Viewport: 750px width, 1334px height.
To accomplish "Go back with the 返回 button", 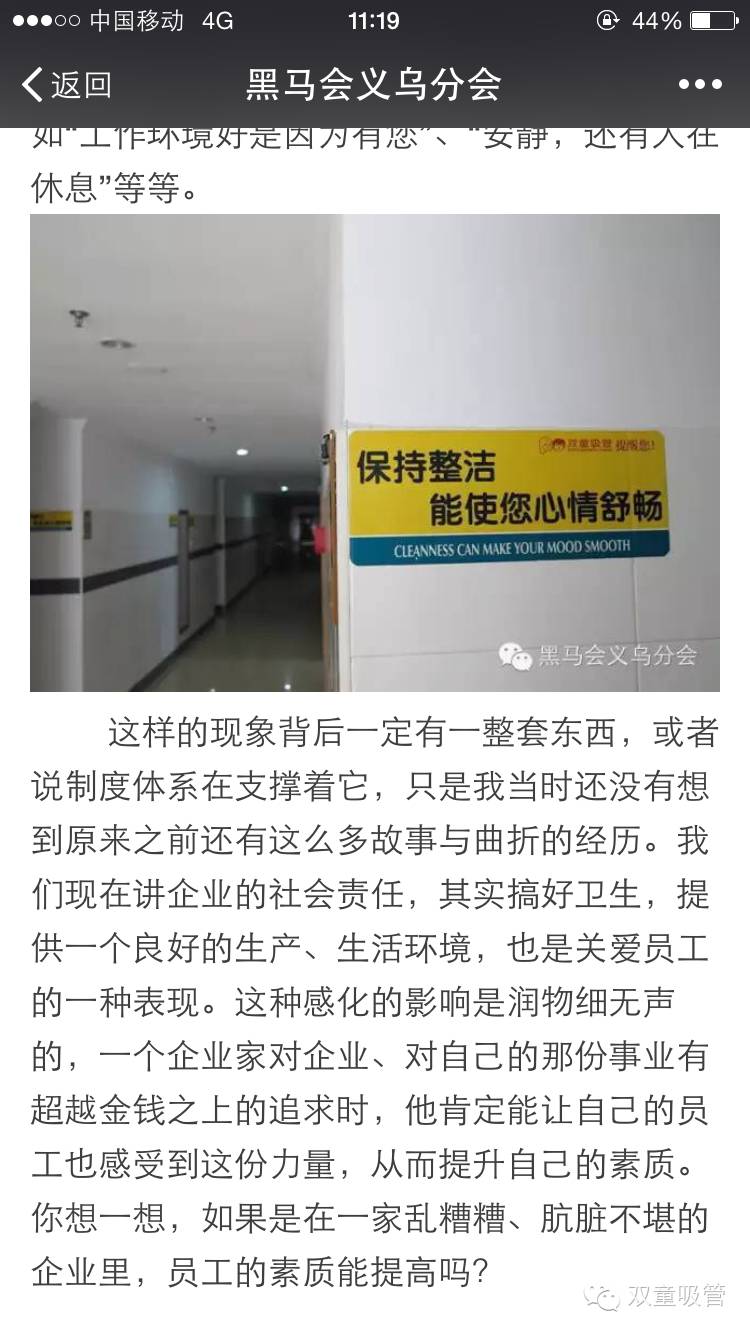I will tap(66, 85).
